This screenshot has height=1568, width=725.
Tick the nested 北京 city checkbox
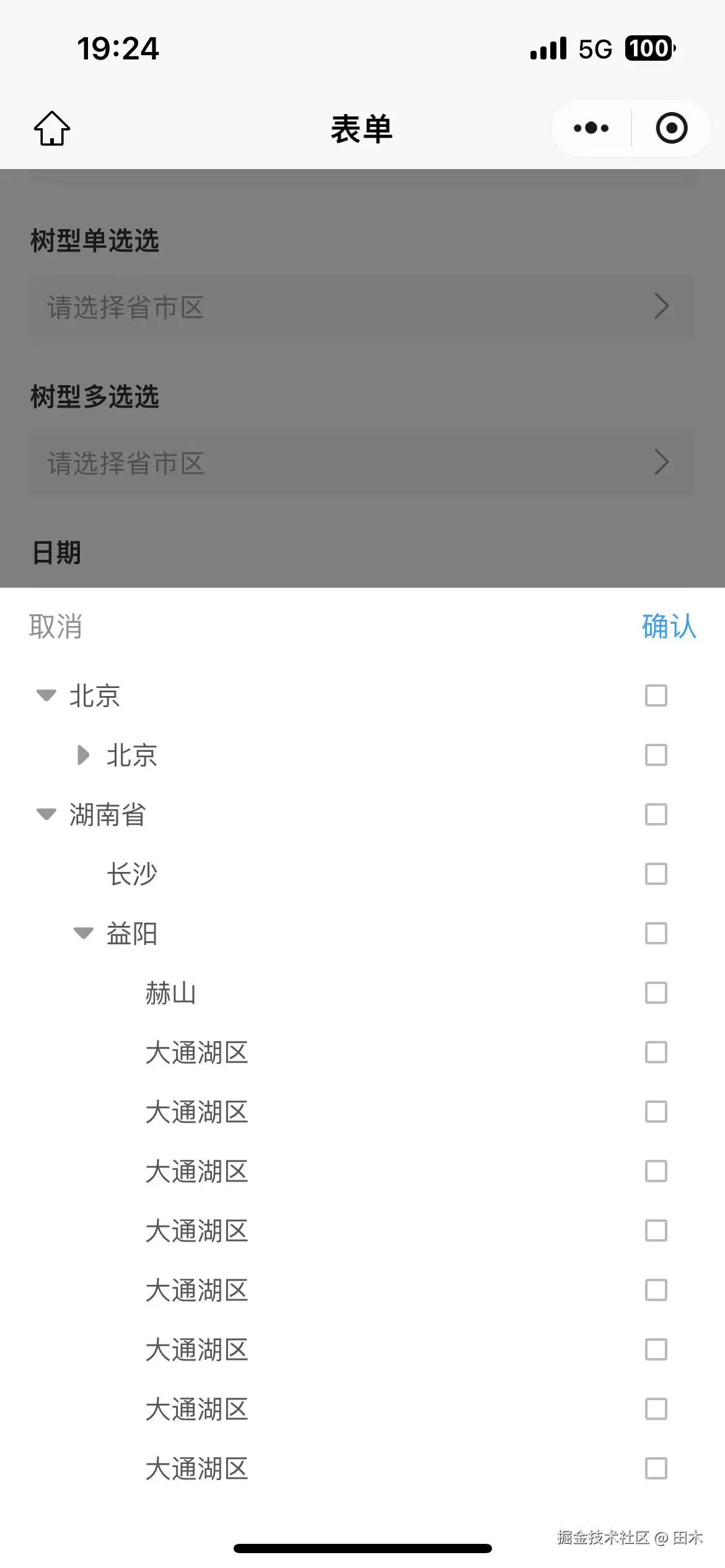click(656, 755)
